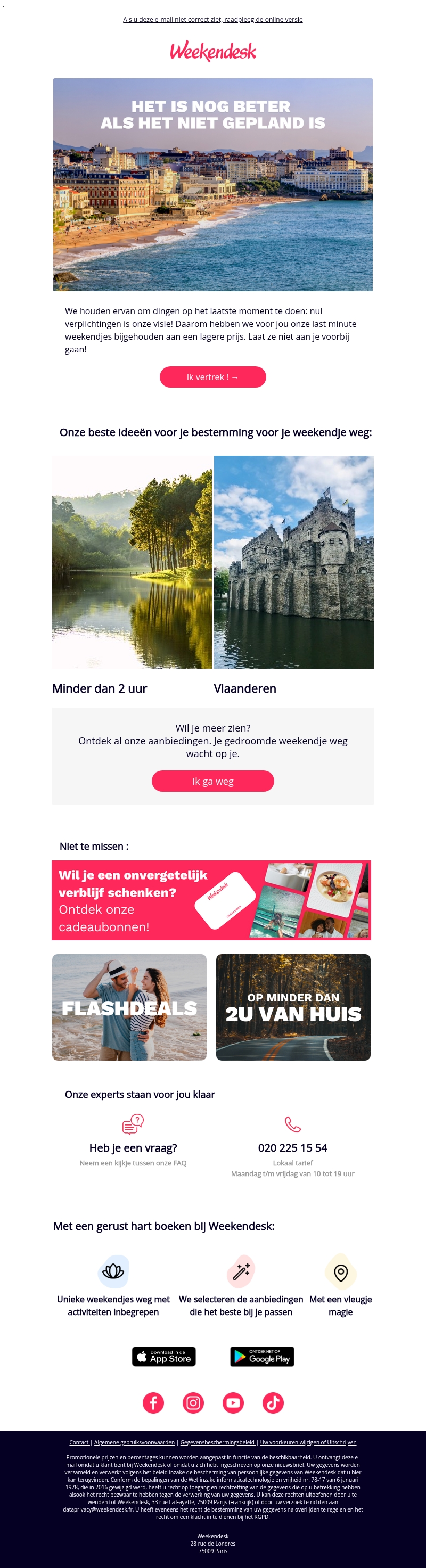Open the Contact link in the footer
The image size is (426, 1568).
pos(79,1442)
